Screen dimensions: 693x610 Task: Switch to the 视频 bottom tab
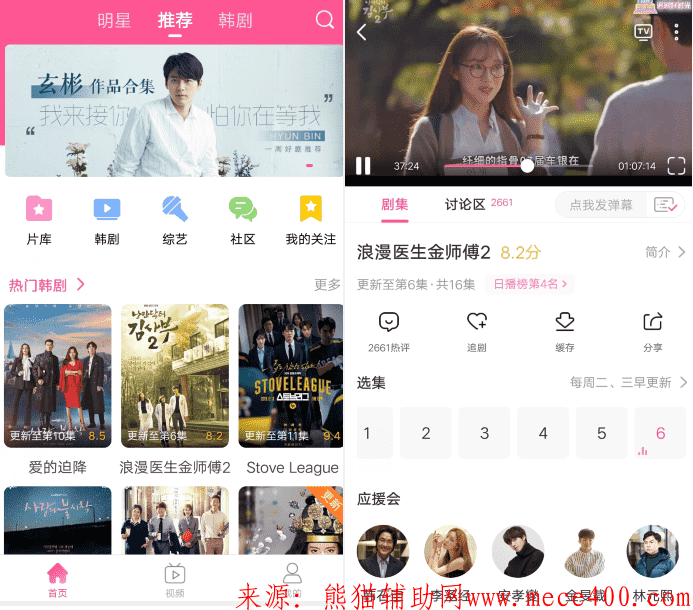[x=174, y=580]
